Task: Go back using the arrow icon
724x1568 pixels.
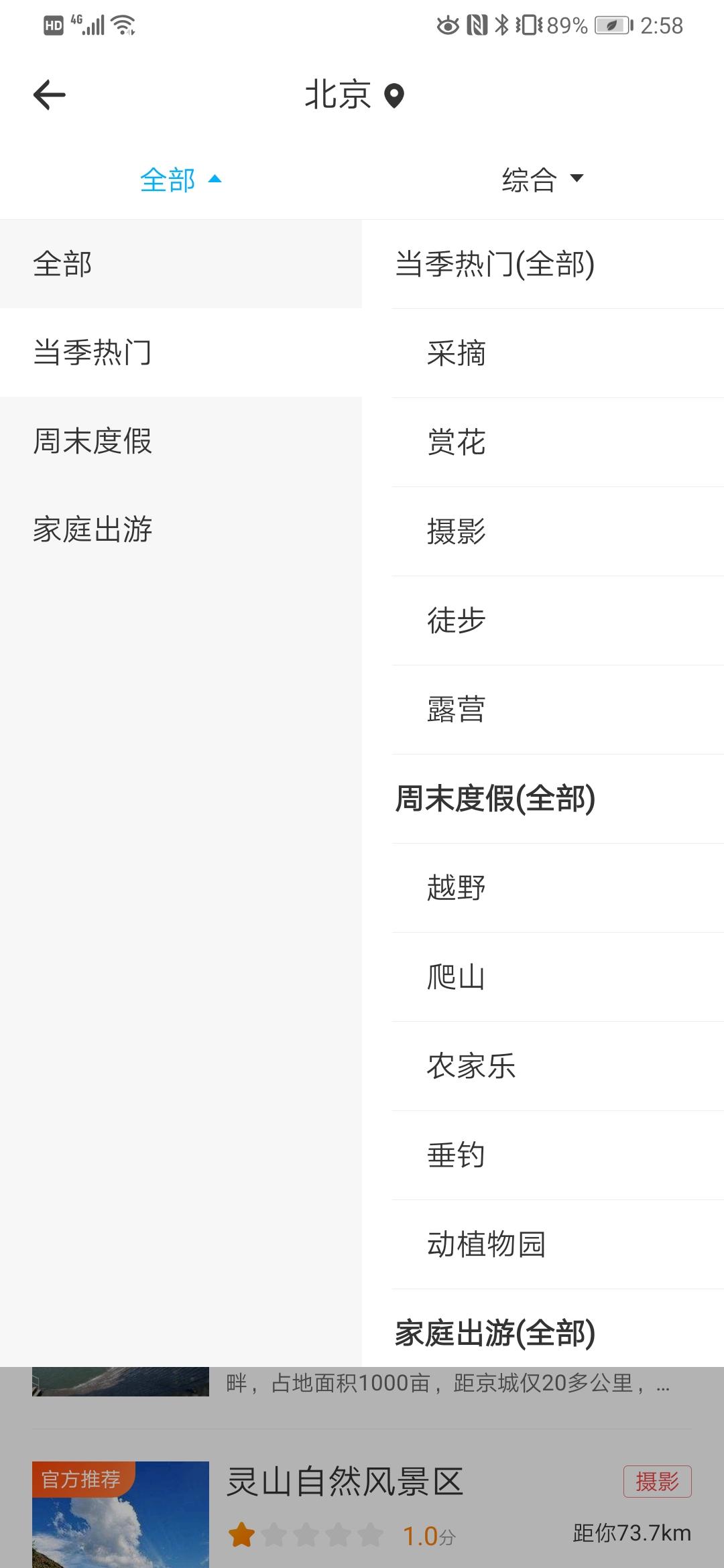Action: [50, 94]
